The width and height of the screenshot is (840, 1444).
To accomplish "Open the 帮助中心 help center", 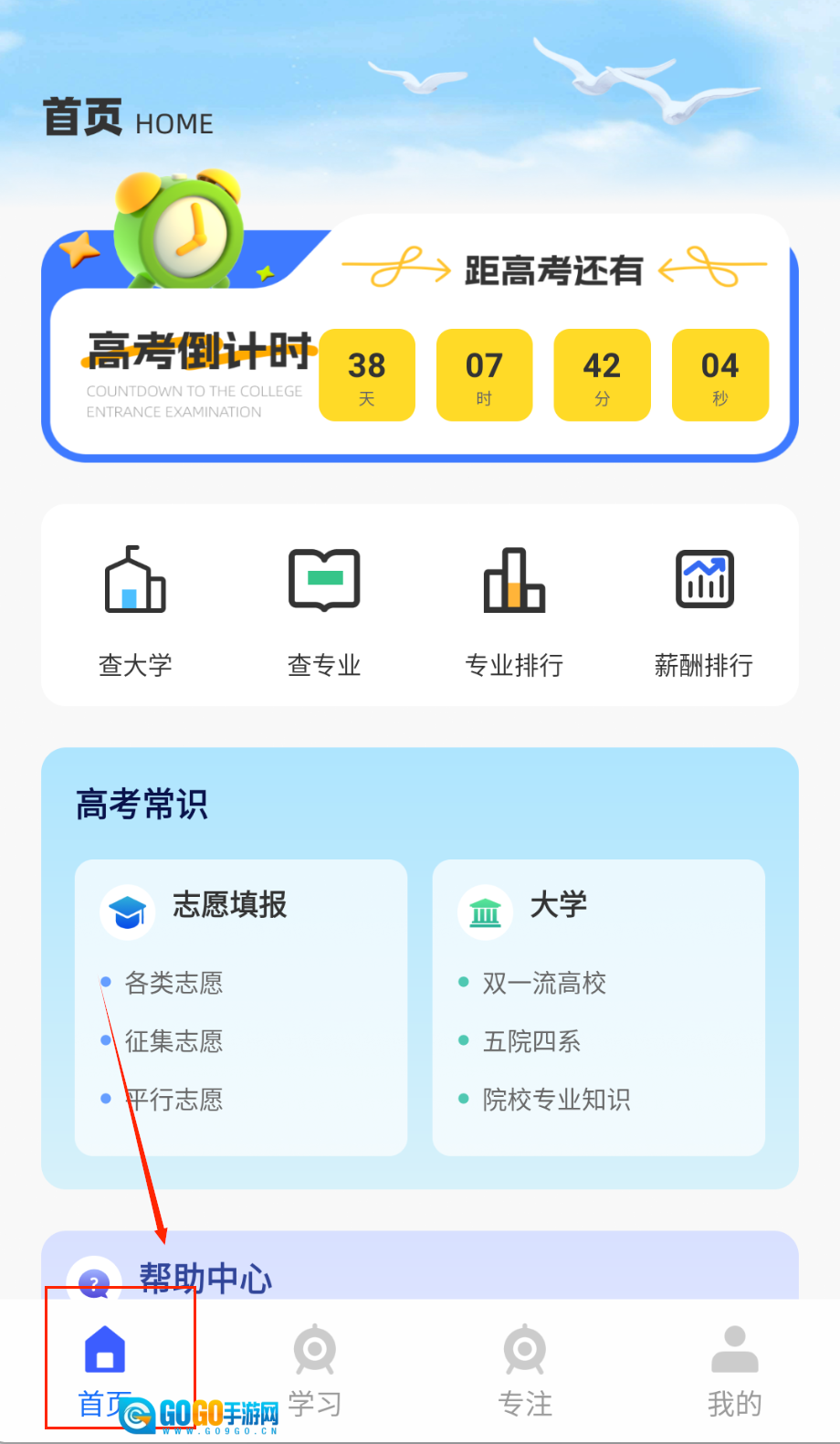I will coord(205,1278).
